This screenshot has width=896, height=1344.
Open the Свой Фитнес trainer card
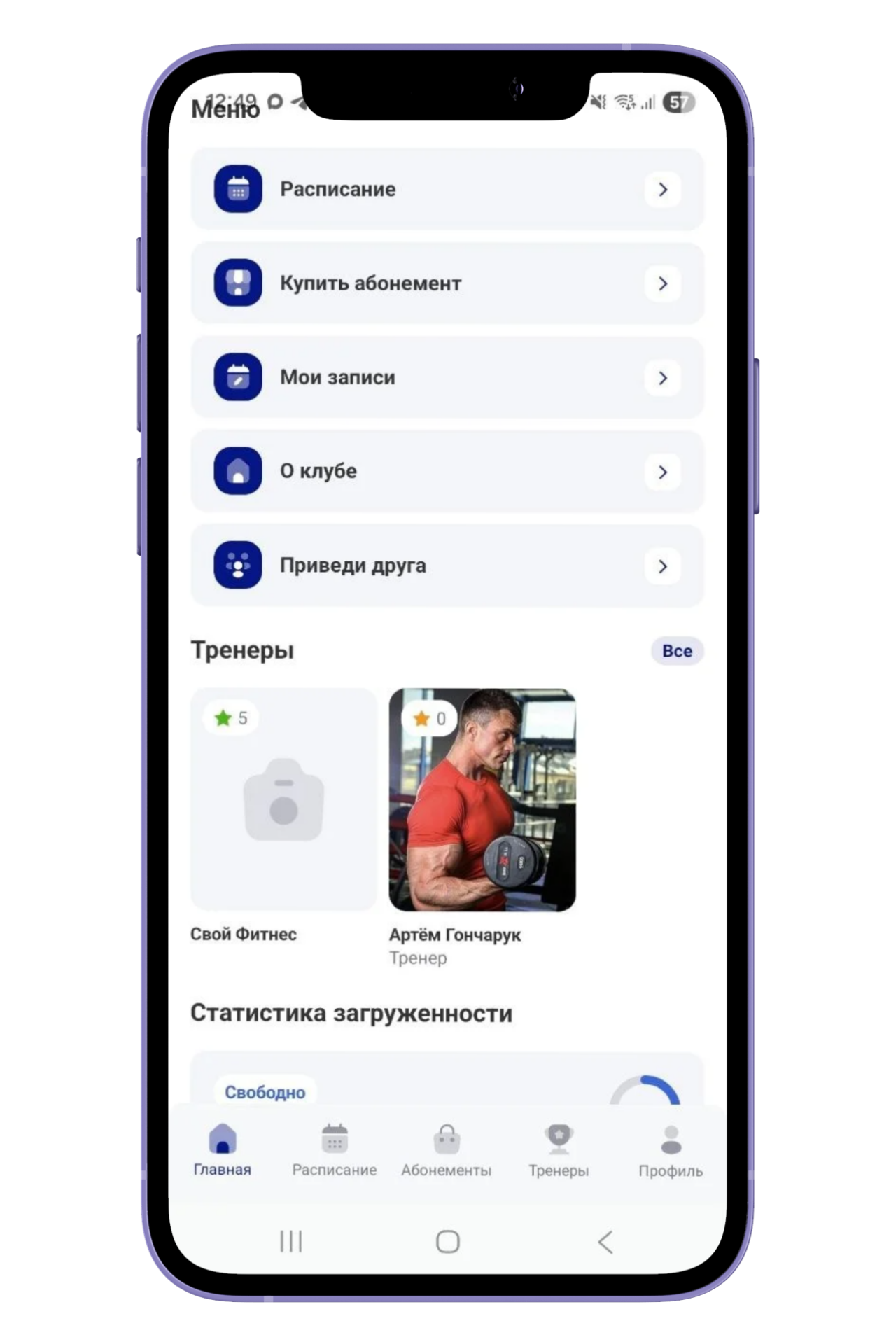(283, 799)
